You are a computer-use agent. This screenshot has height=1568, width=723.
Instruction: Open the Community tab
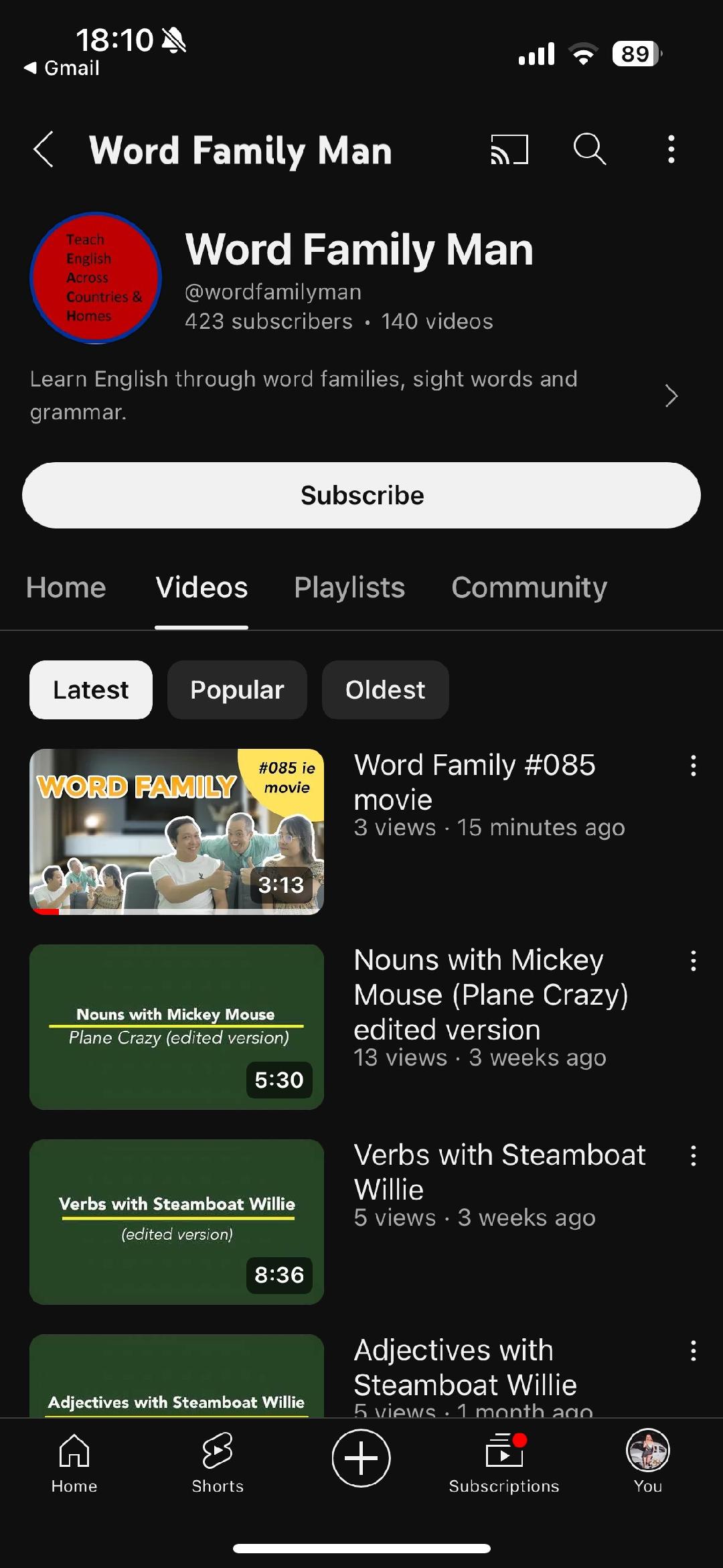click(x=529, y=588)
